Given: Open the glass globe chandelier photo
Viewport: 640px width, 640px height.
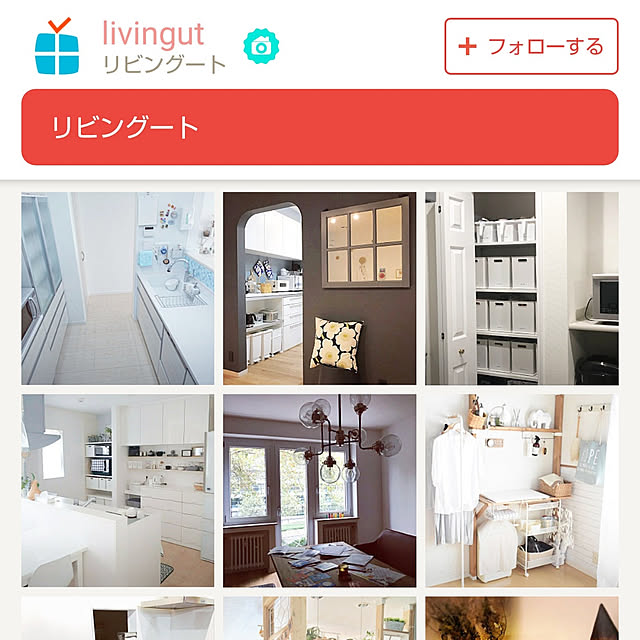Looking at the screenshot, I should (319, 490).
